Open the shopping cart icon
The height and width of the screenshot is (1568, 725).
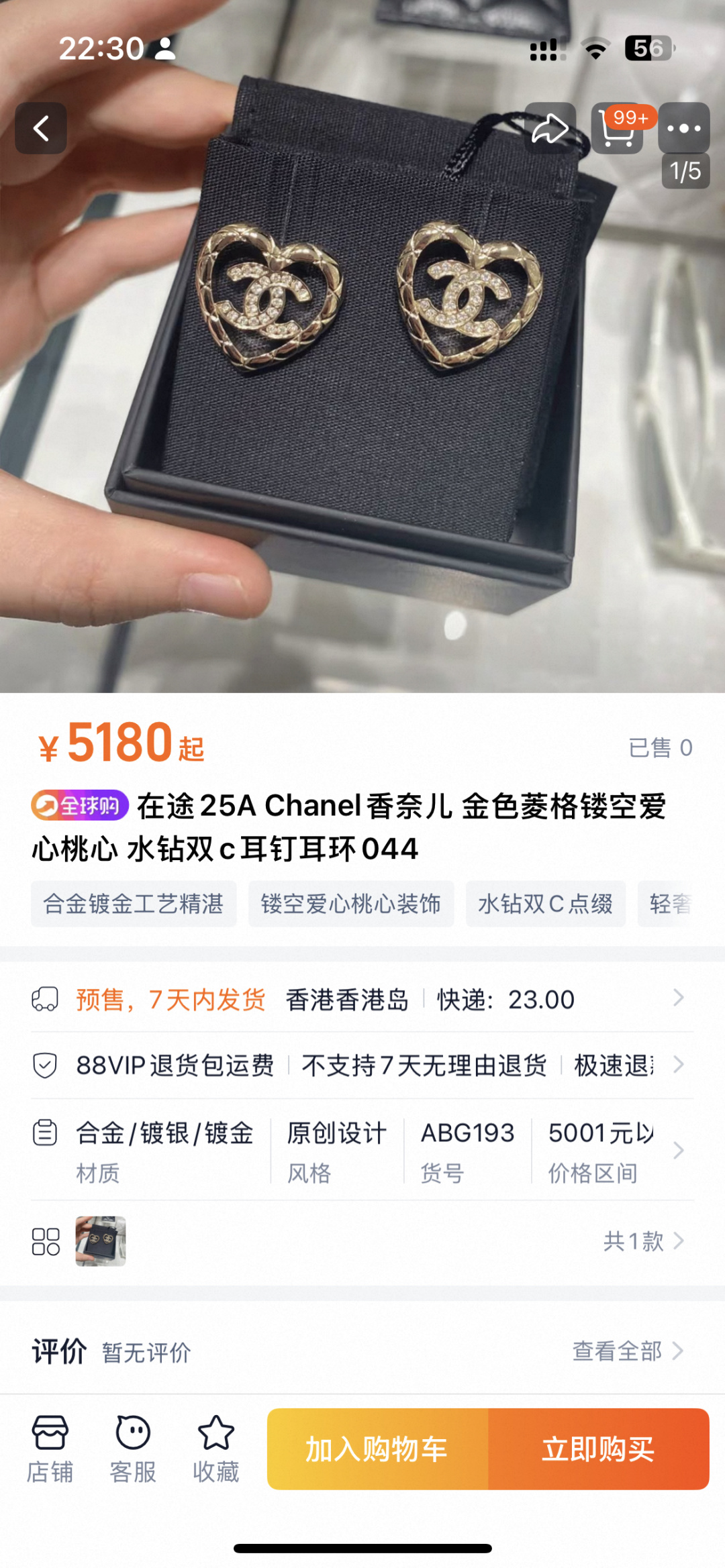[617, 128]
